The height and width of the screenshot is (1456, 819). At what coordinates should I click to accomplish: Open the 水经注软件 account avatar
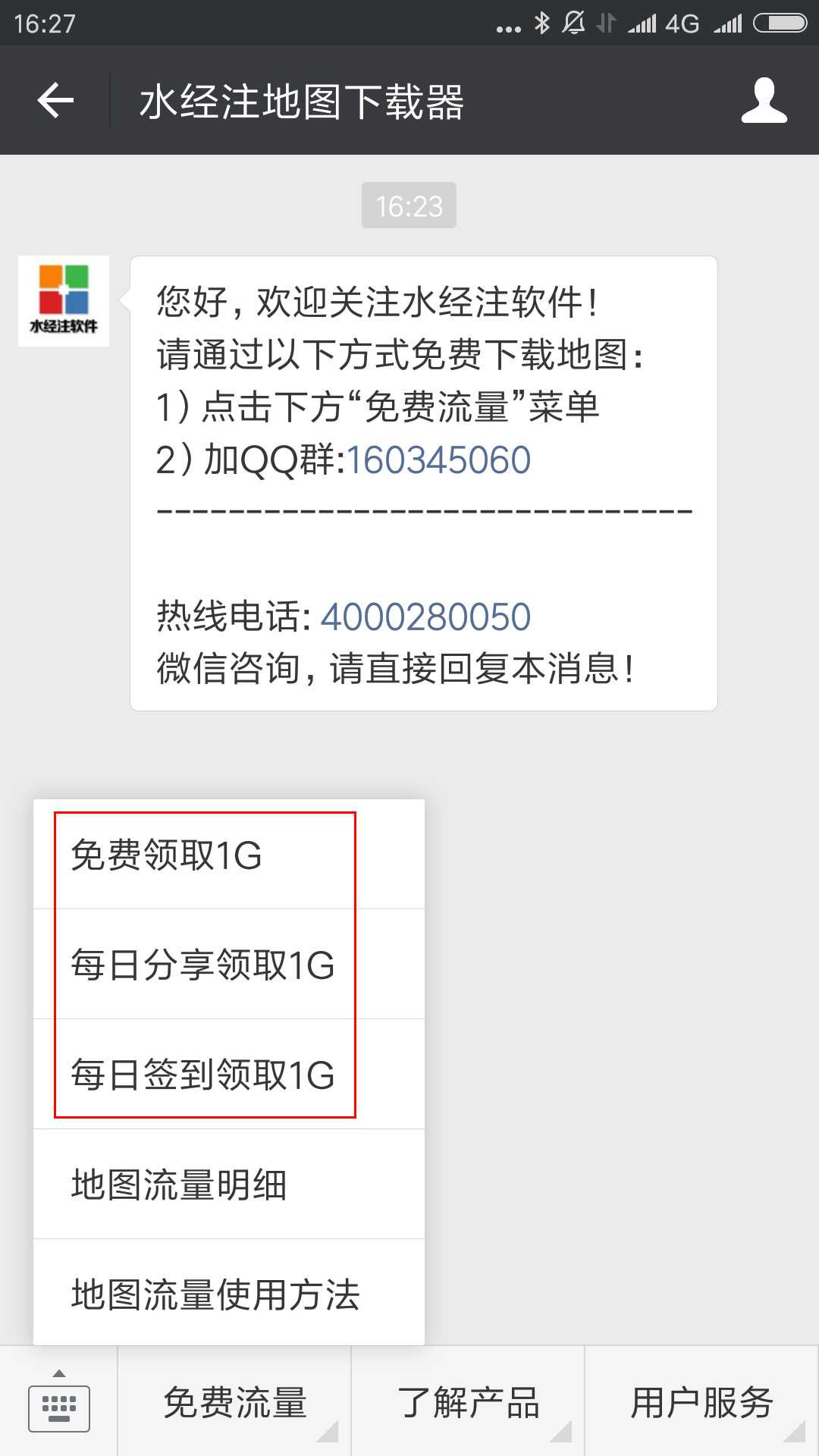coord(64,301)
